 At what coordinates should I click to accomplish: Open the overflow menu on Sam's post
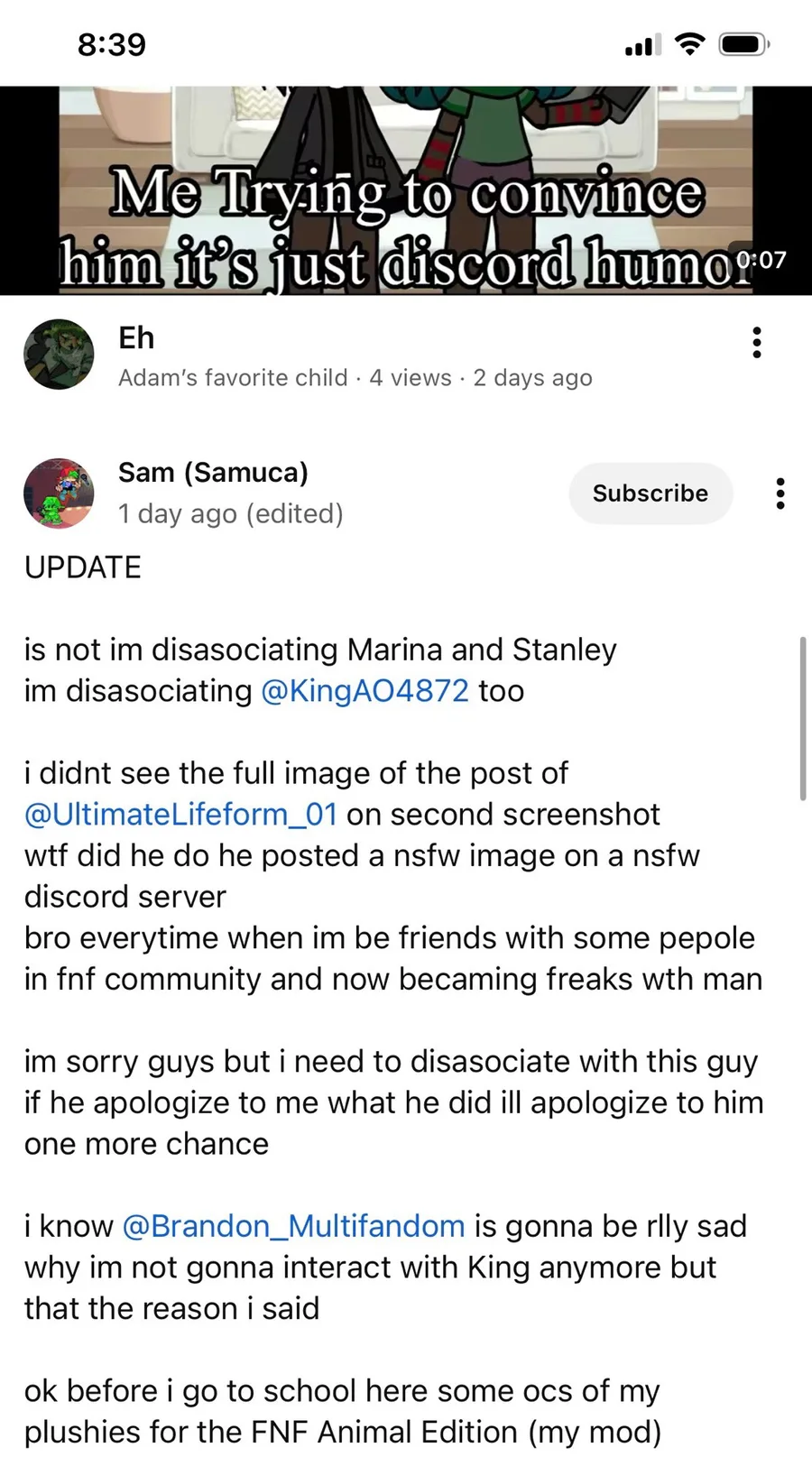pos(780,493)
